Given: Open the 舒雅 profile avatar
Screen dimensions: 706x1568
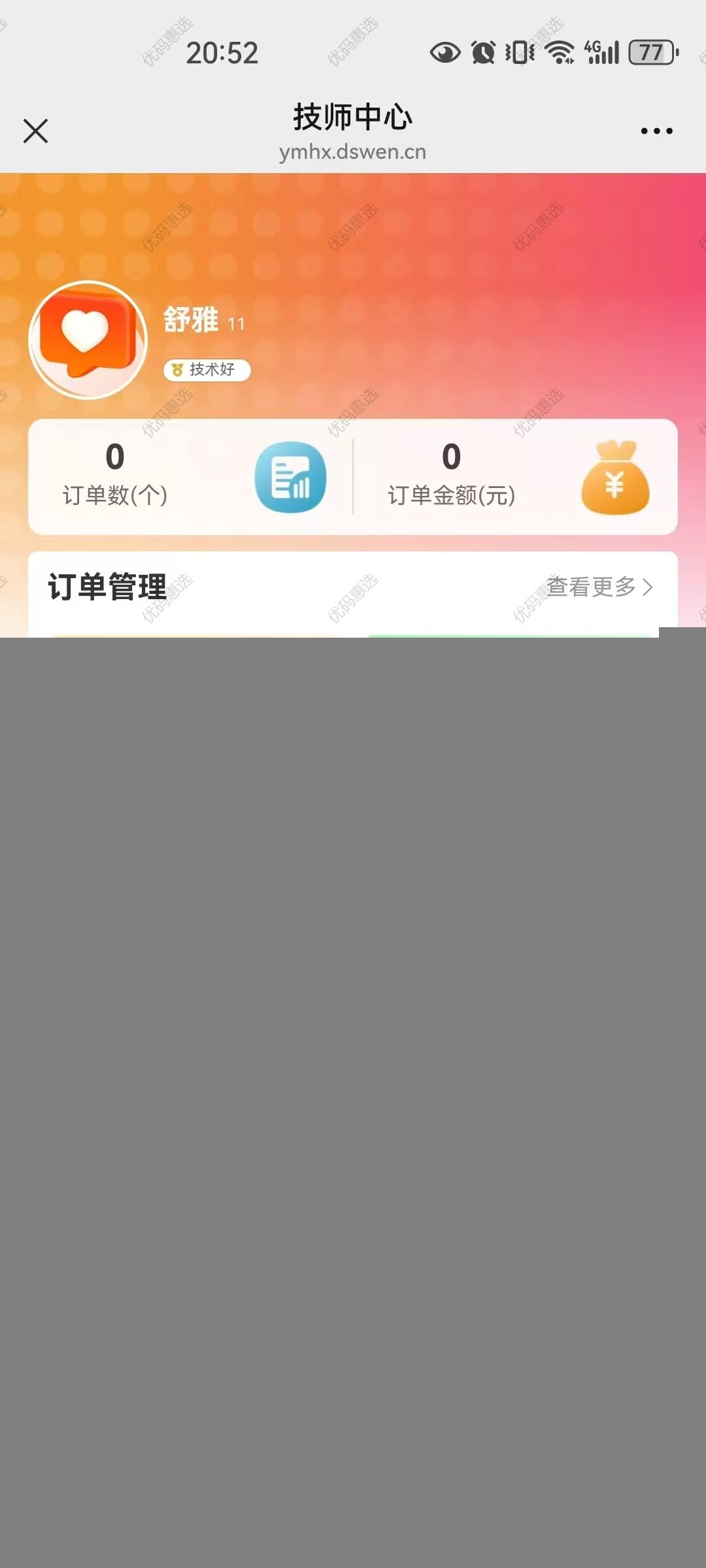Looking at the screenshot, I should coord(88,340).
